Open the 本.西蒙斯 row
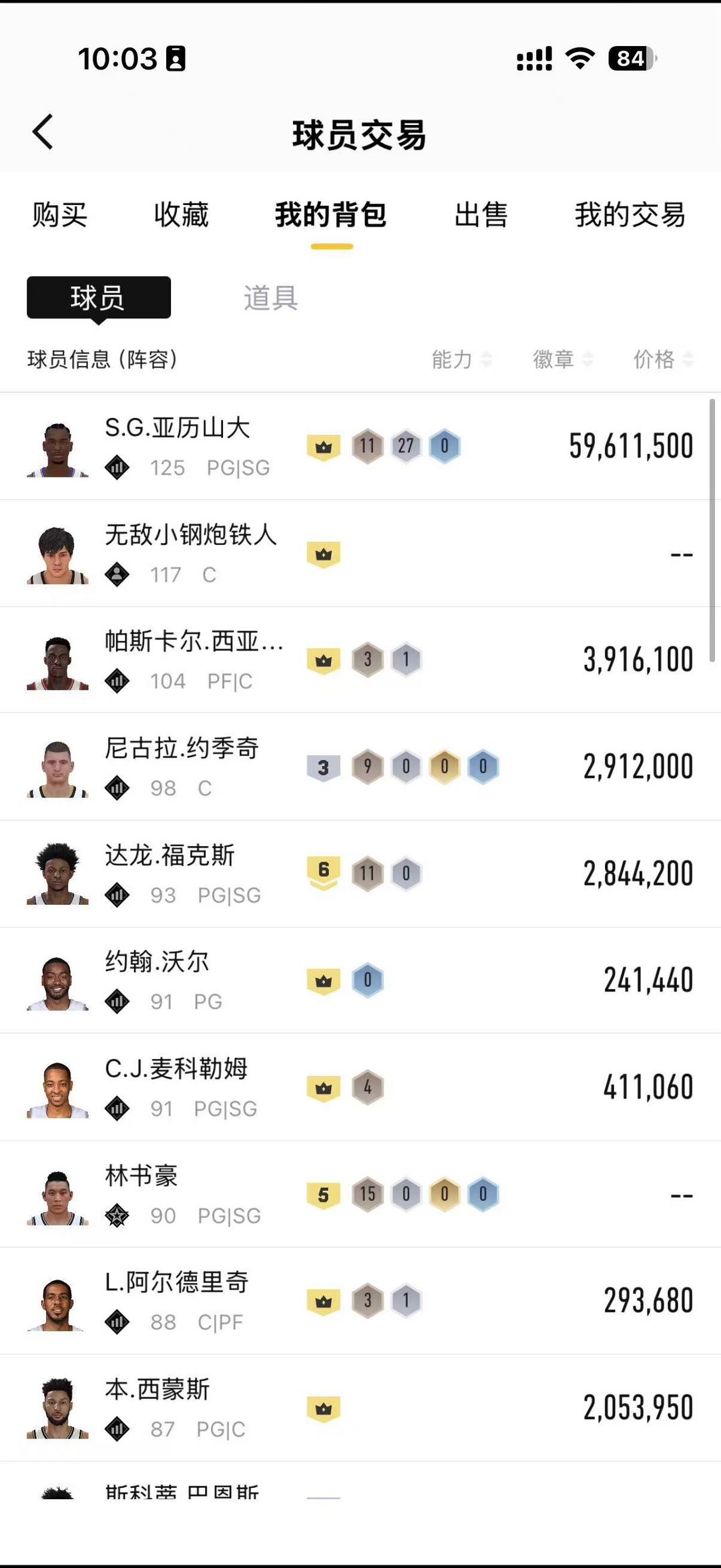Viewport: 721px width, 1568px height. pyautogui.click(x=360, y=1408)
